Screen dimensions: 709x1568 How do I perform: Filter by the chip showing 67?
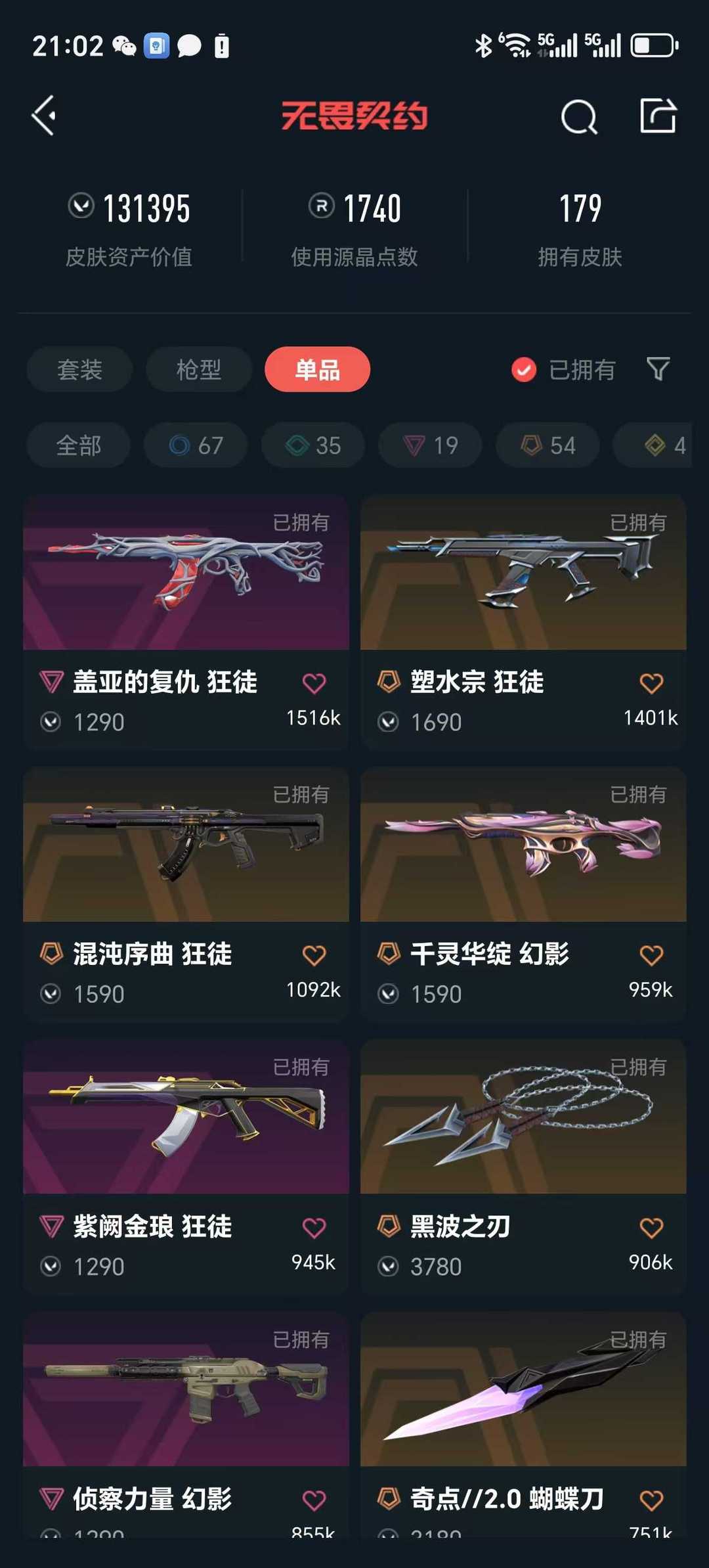[196, 445]
